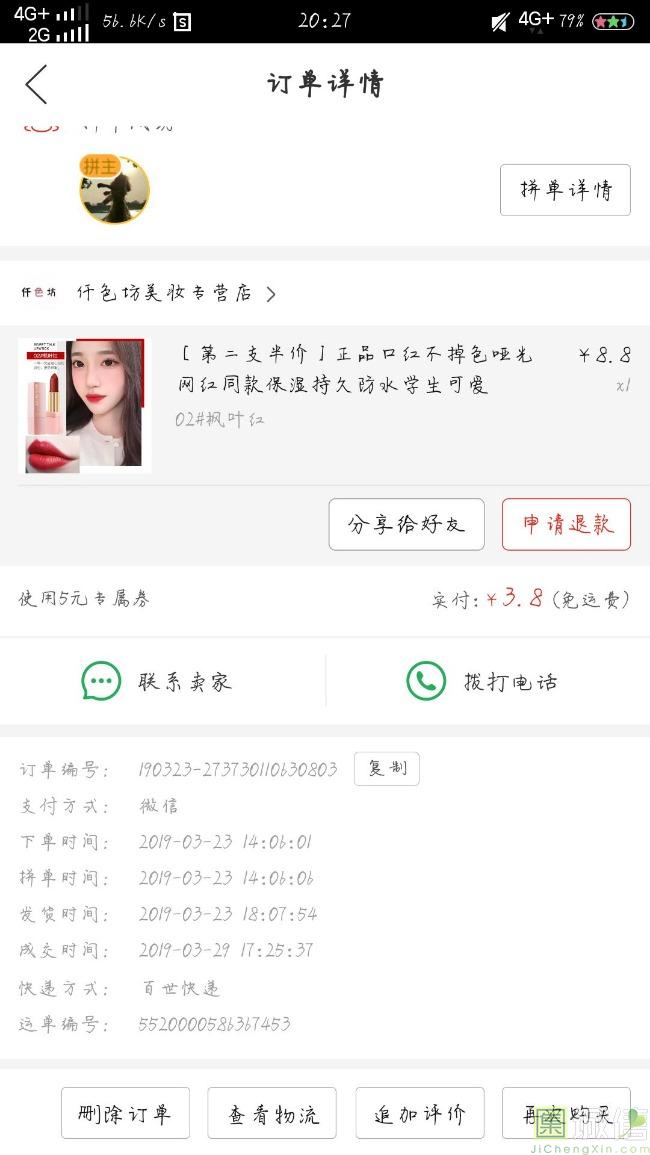Viewport: 650px width, 1155px height.
Task: Copy the order number with 复制
Action: click(x=386, y=768)
